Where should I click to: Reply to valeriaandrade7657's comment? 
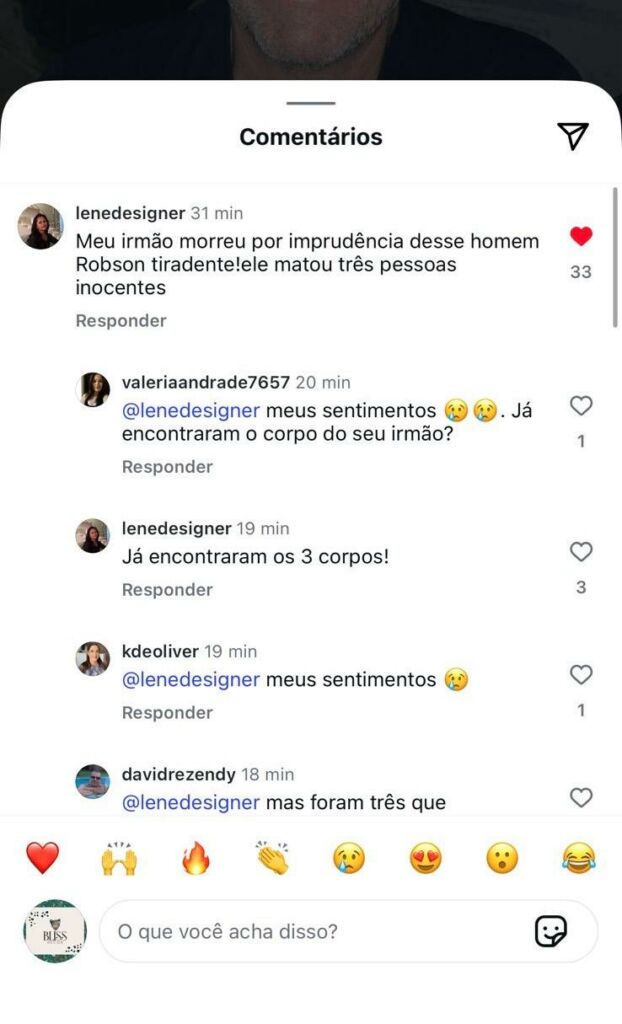(x=167, y=467)
